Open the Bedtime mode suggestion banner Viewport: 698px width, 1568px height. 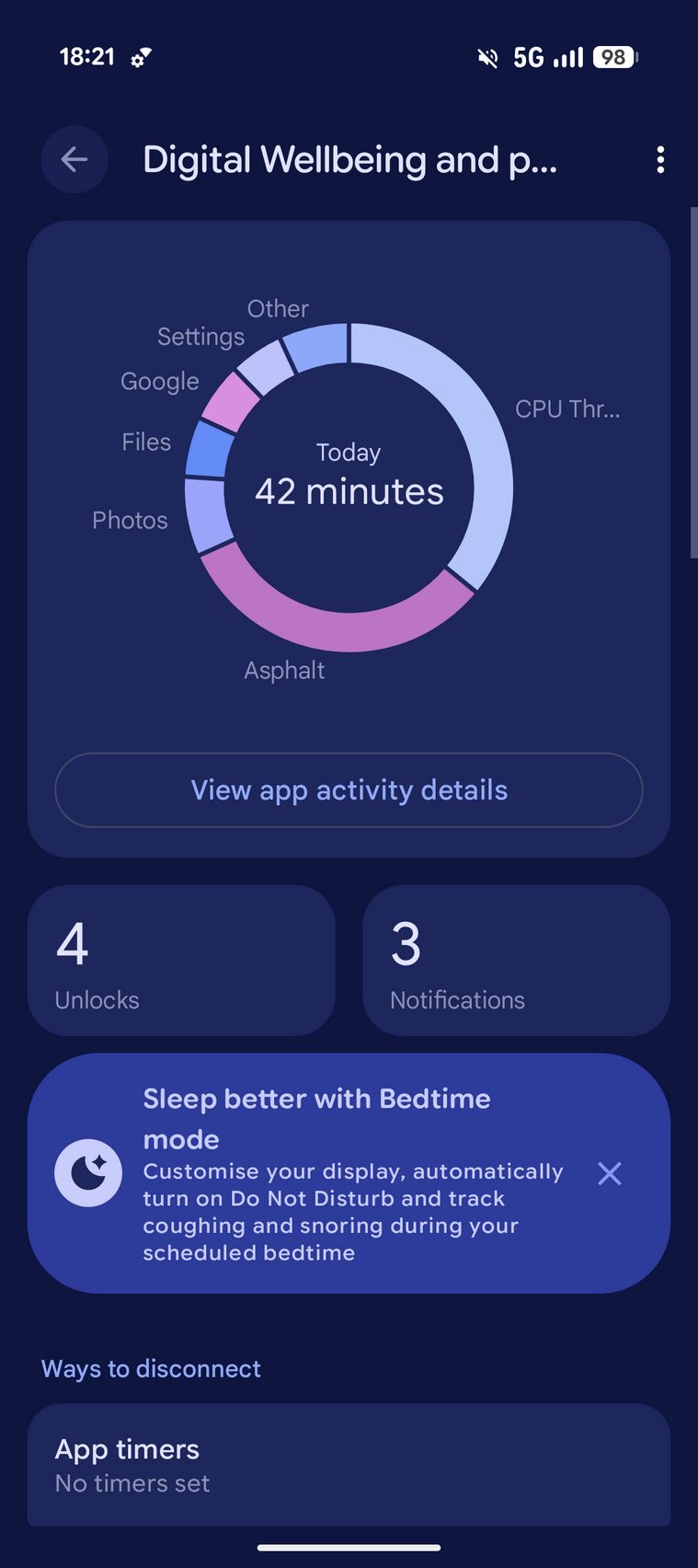pos(349,1173)
